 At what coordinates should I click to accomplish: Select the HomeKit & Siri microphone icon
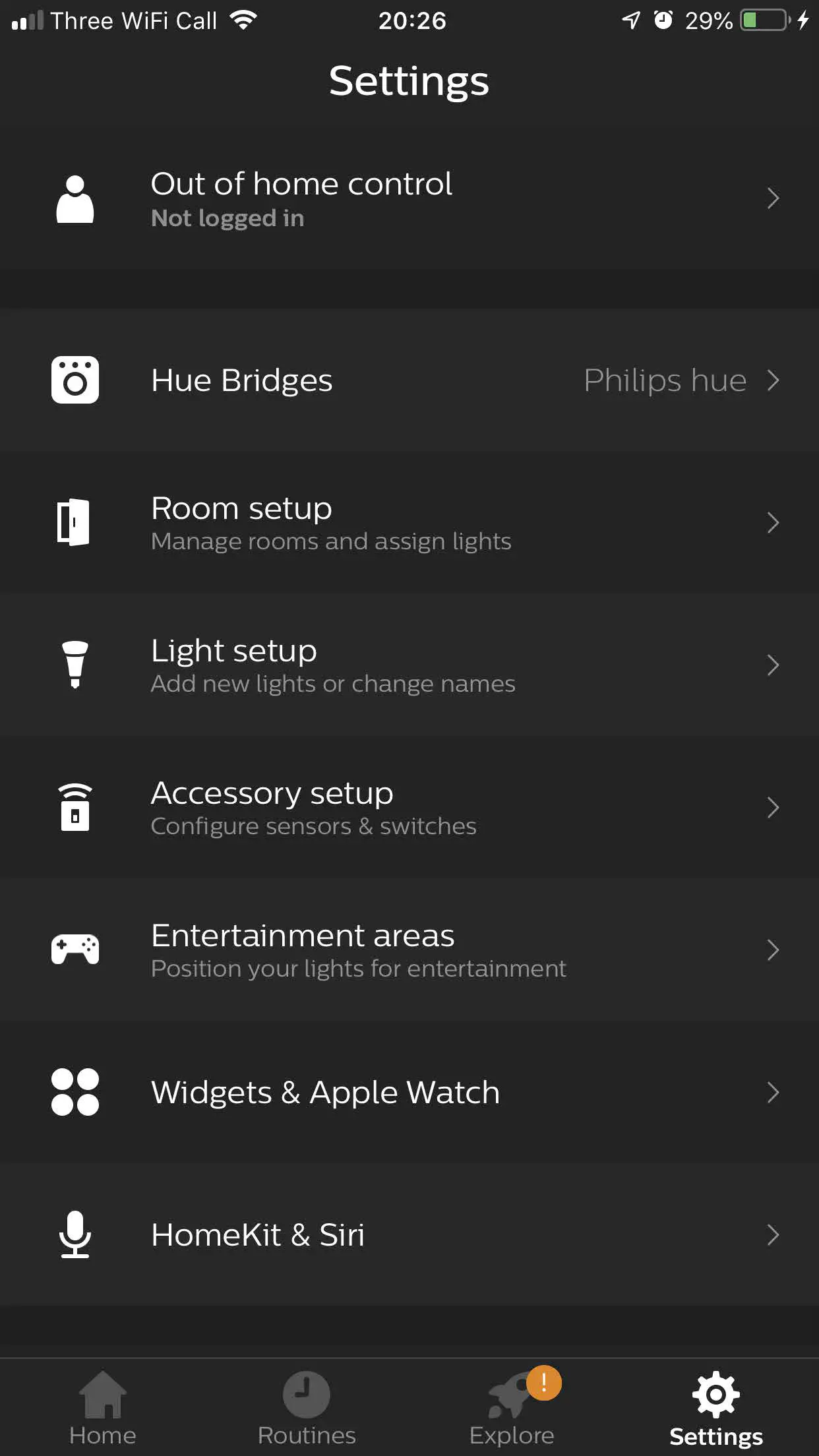(75, 1236)
